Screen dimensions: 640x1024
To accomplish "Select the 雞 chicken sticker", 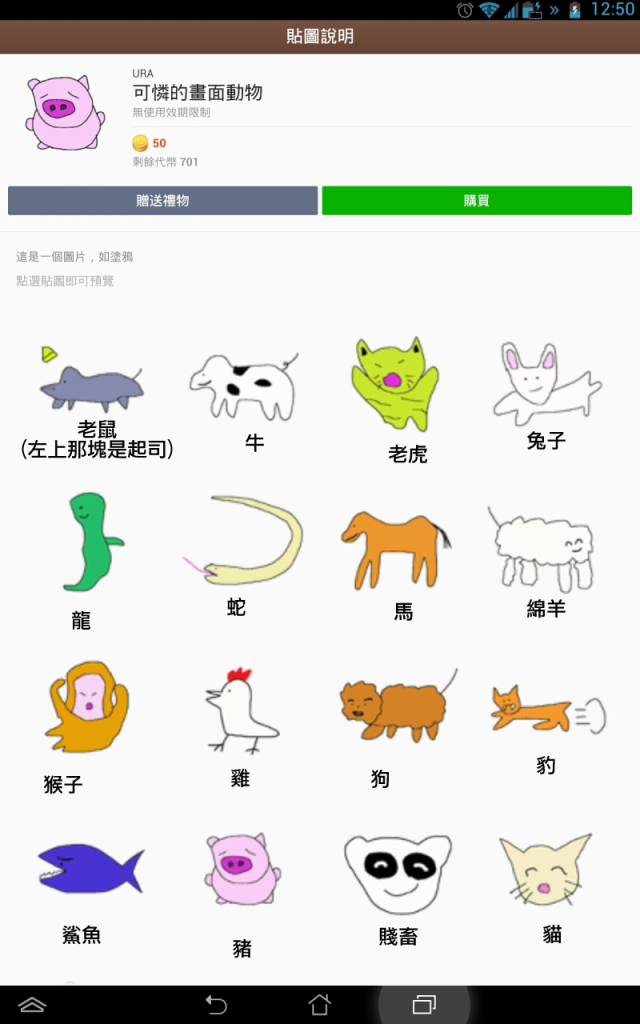I will coord(241,712).
